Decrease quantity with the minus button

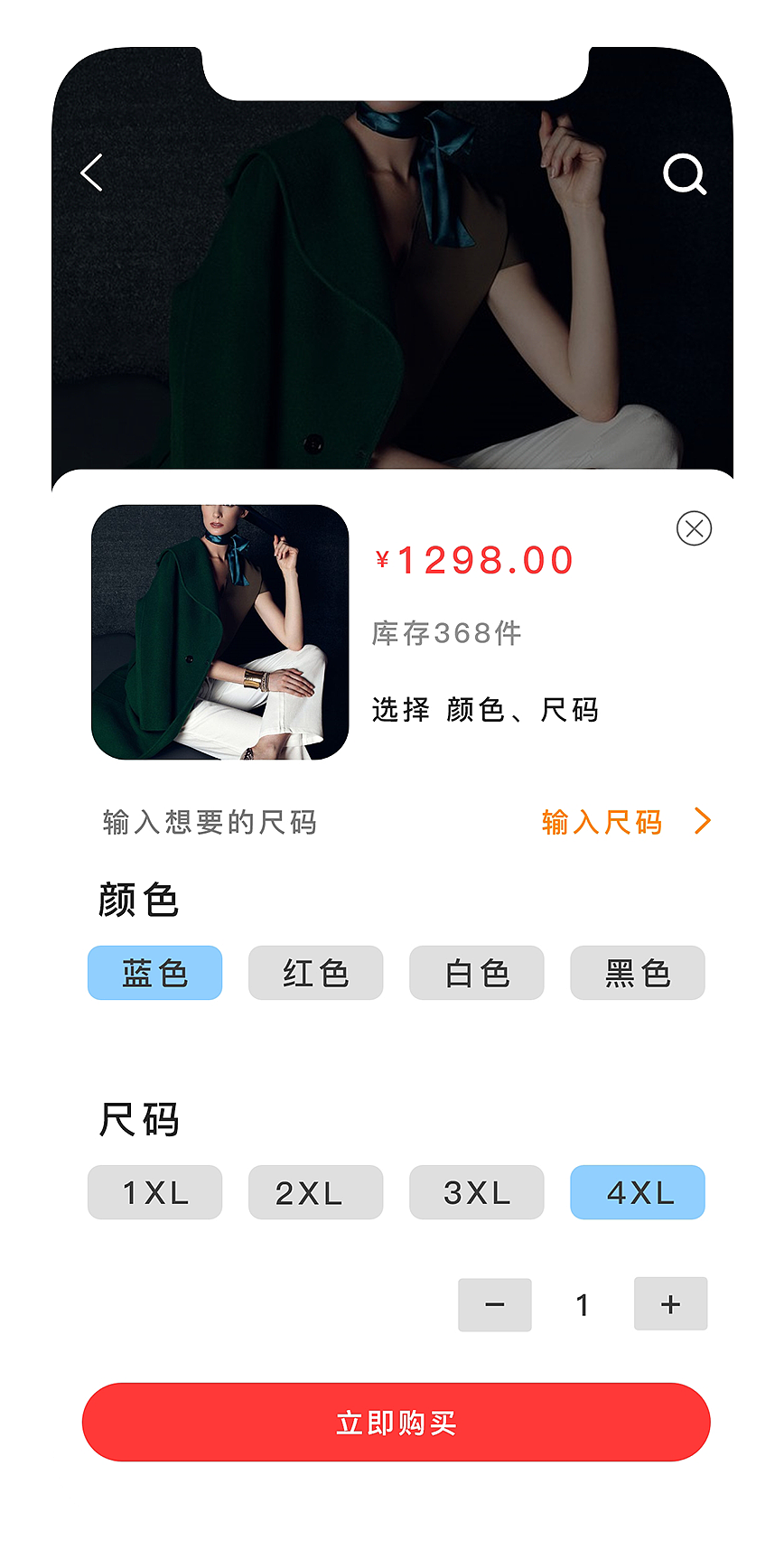(494, 1304)
